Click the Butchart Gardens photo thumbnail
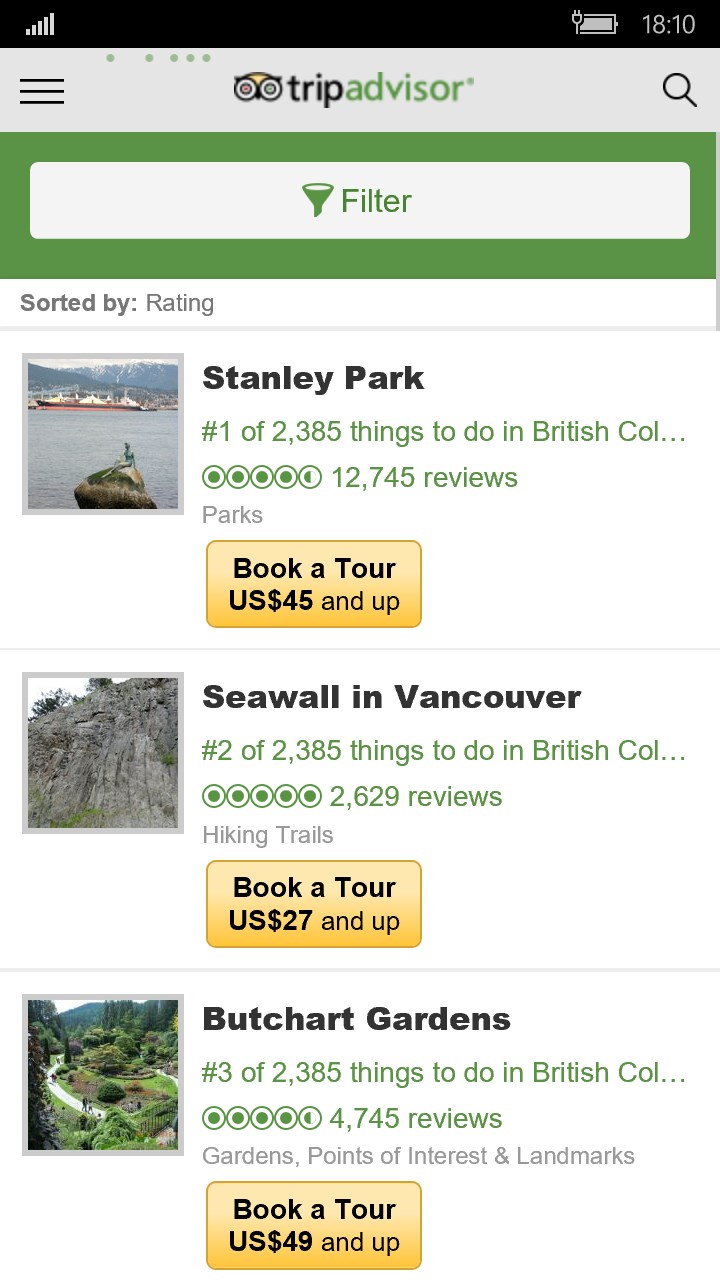Screen dimensions: 720x1280 coord(102,1074)
